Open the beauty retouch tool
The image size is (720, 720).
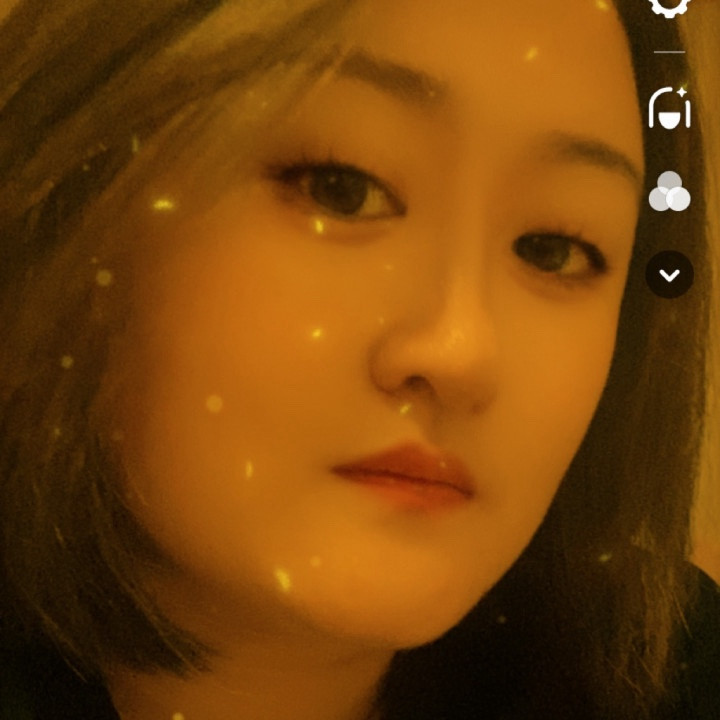click(x=669, y=108)
